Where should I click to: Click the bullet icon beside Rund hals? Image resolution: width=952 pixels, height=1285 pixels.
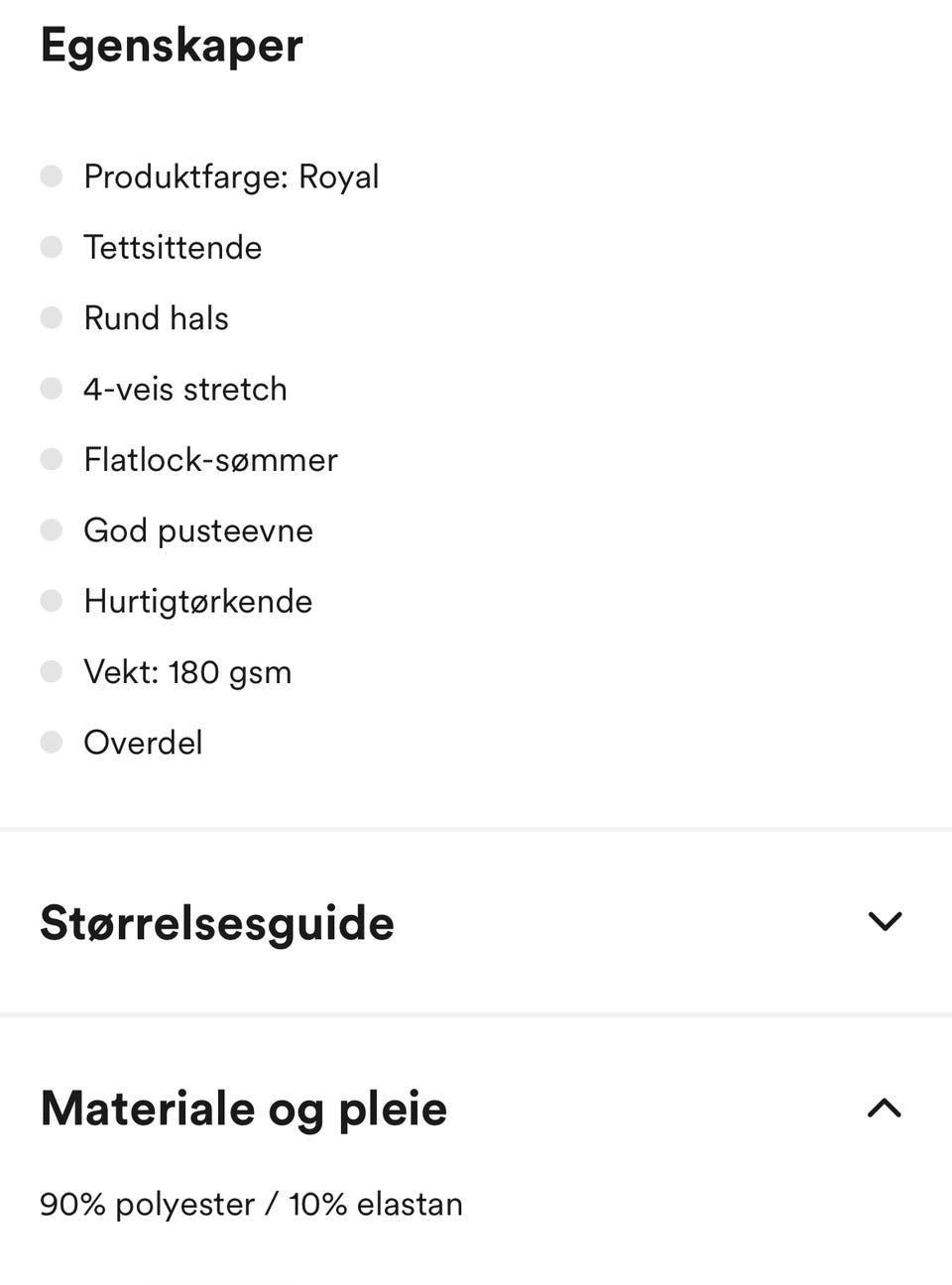click(x=50, y=318)
